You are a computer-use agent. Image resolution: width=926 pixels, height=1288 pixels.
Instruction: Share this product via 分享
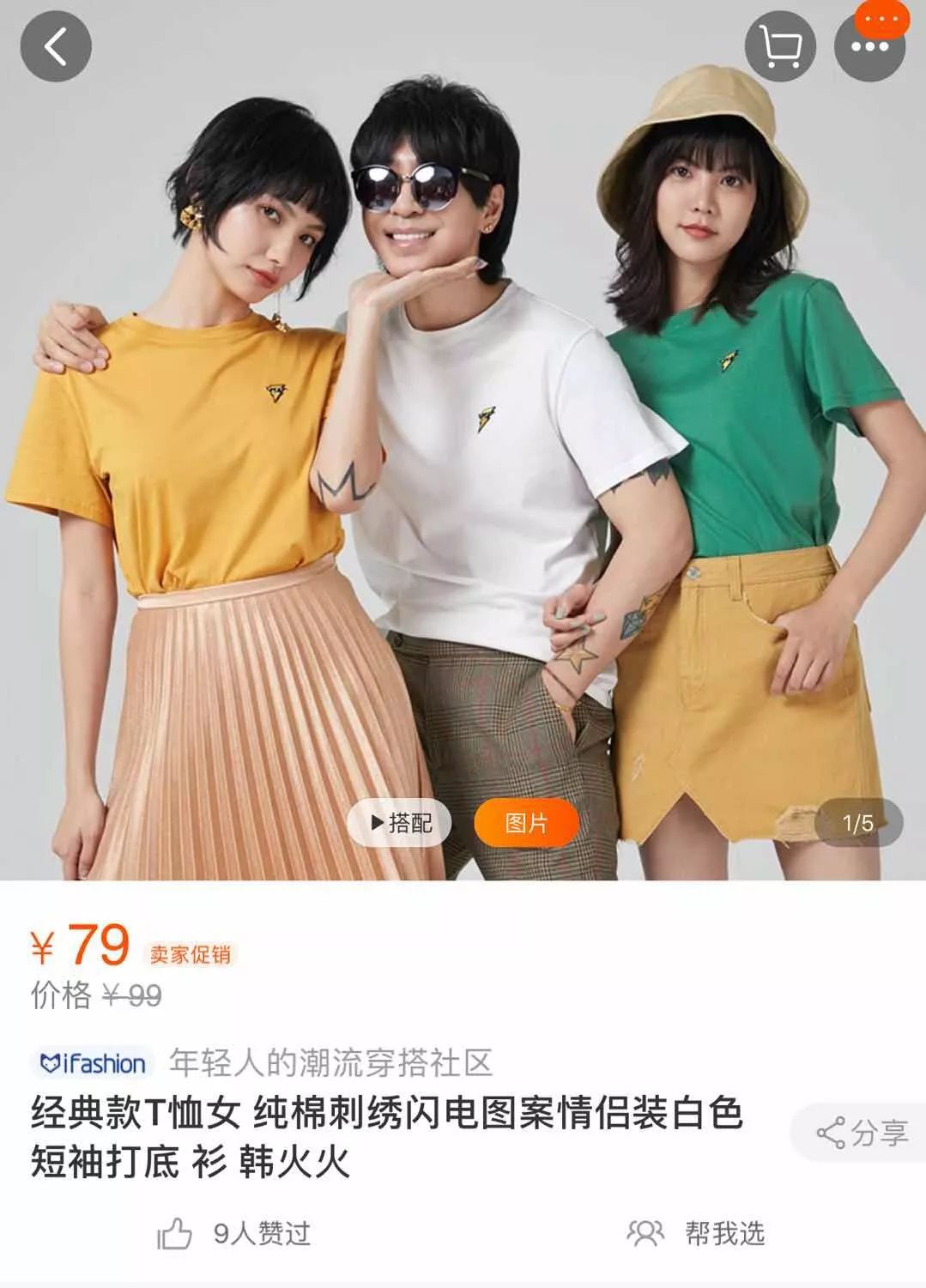click(x=861, y=1133)
